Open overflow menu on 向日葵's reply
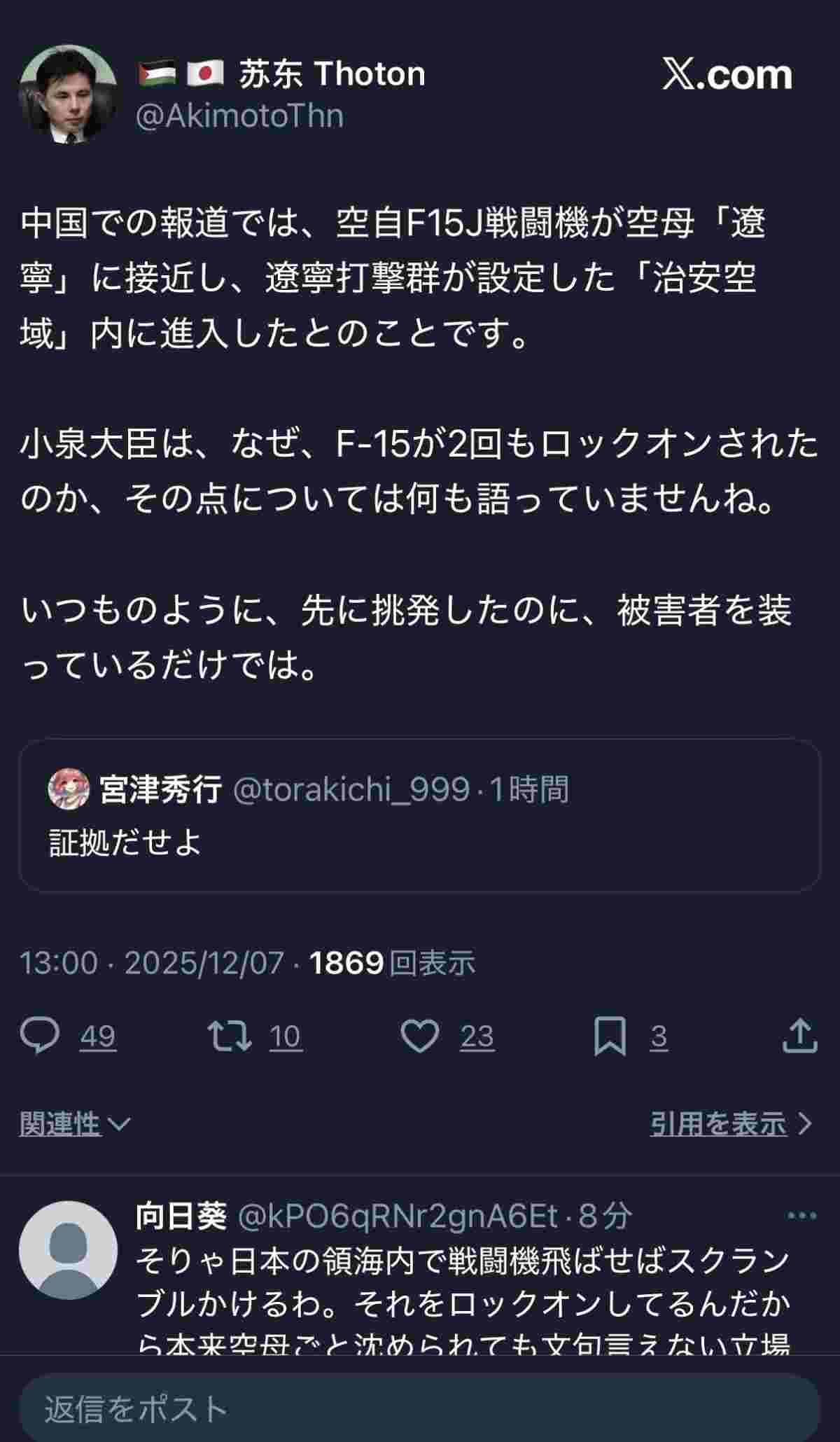This screenshot has width=840, height=1442. 801,1216
